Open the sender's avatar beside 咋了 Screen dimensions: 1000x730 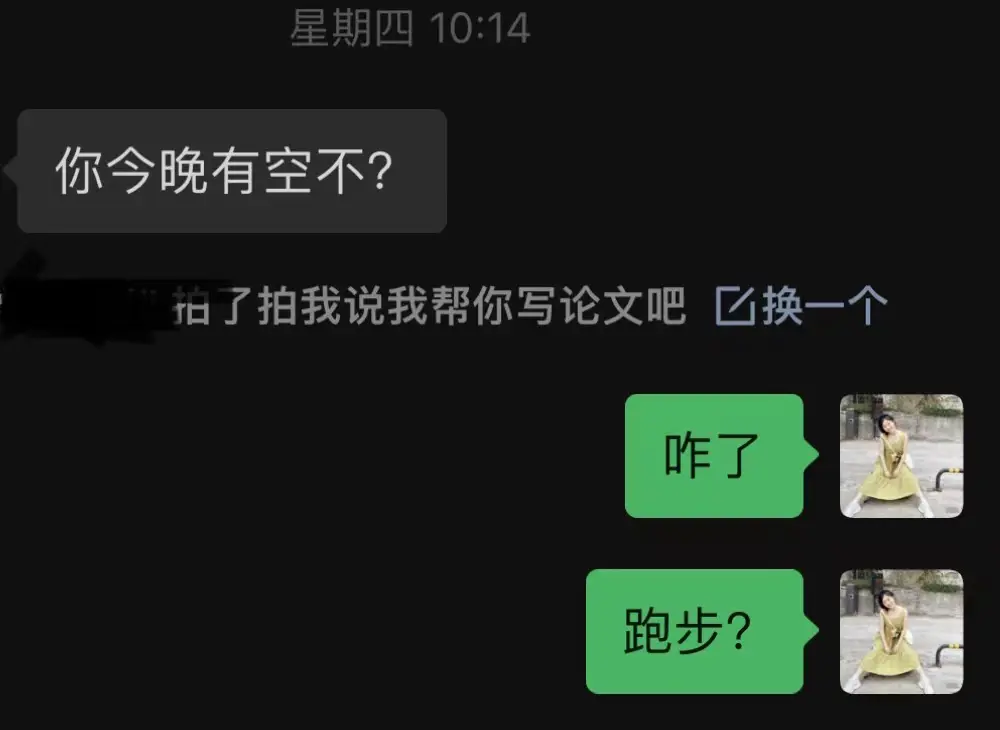(901, 456)
